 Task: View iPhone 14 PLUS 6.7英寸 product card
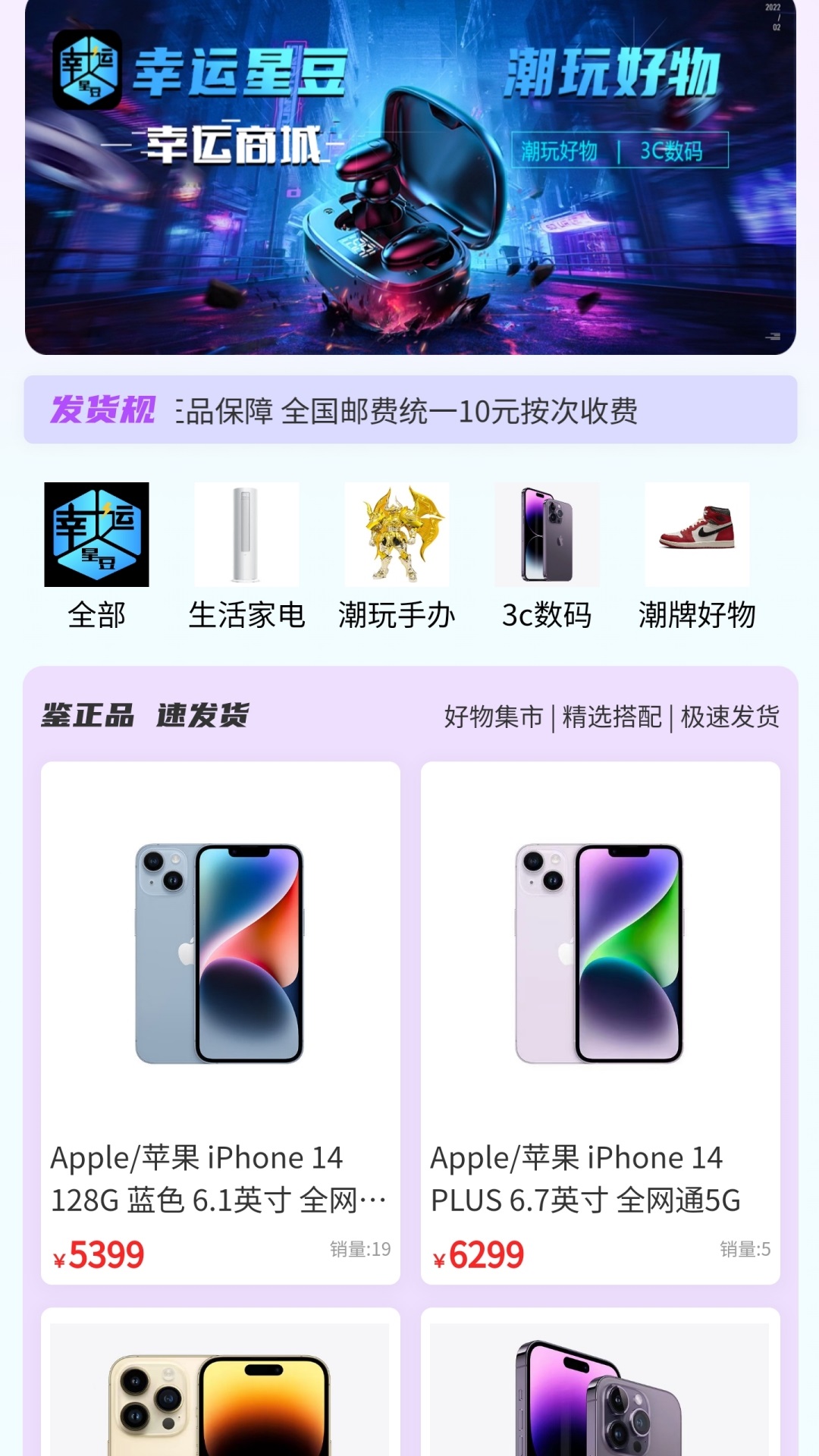pyautogui.click(x=600, y=1022)
